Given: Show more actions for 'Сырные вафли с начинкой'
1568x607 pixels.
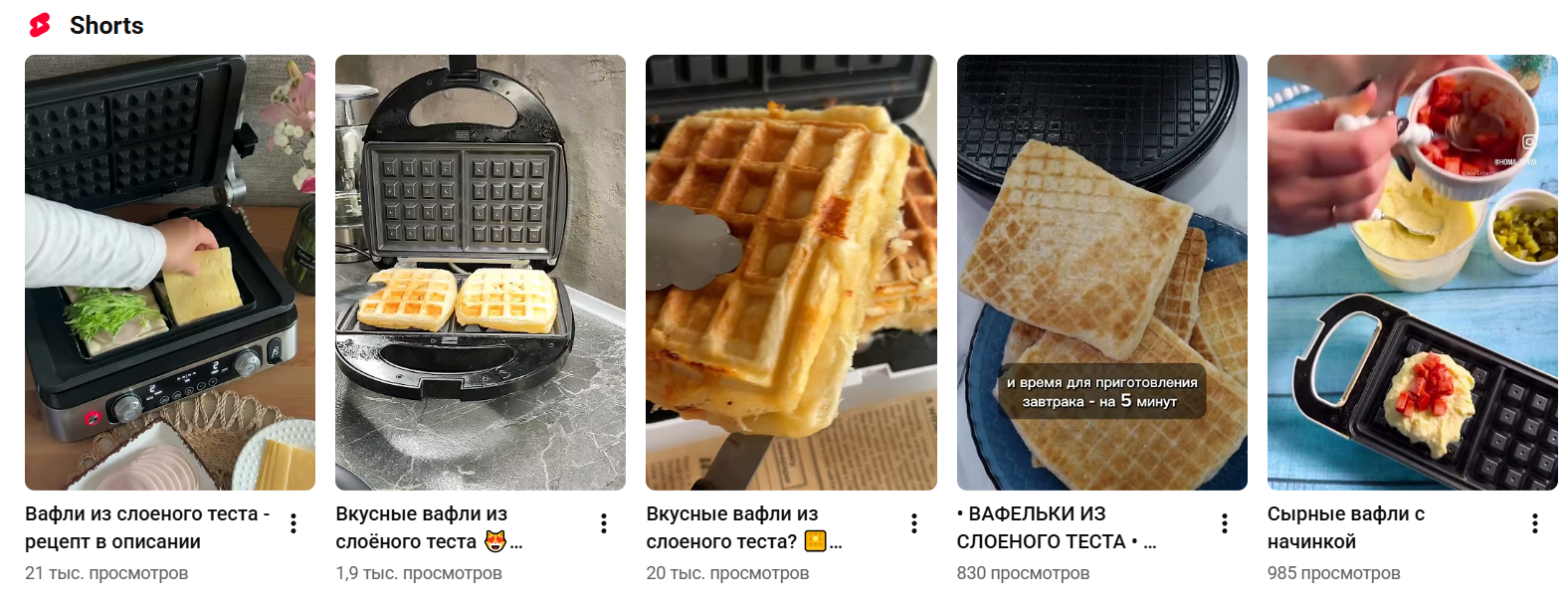Looking at the screenshot, I should (1535, 523).
